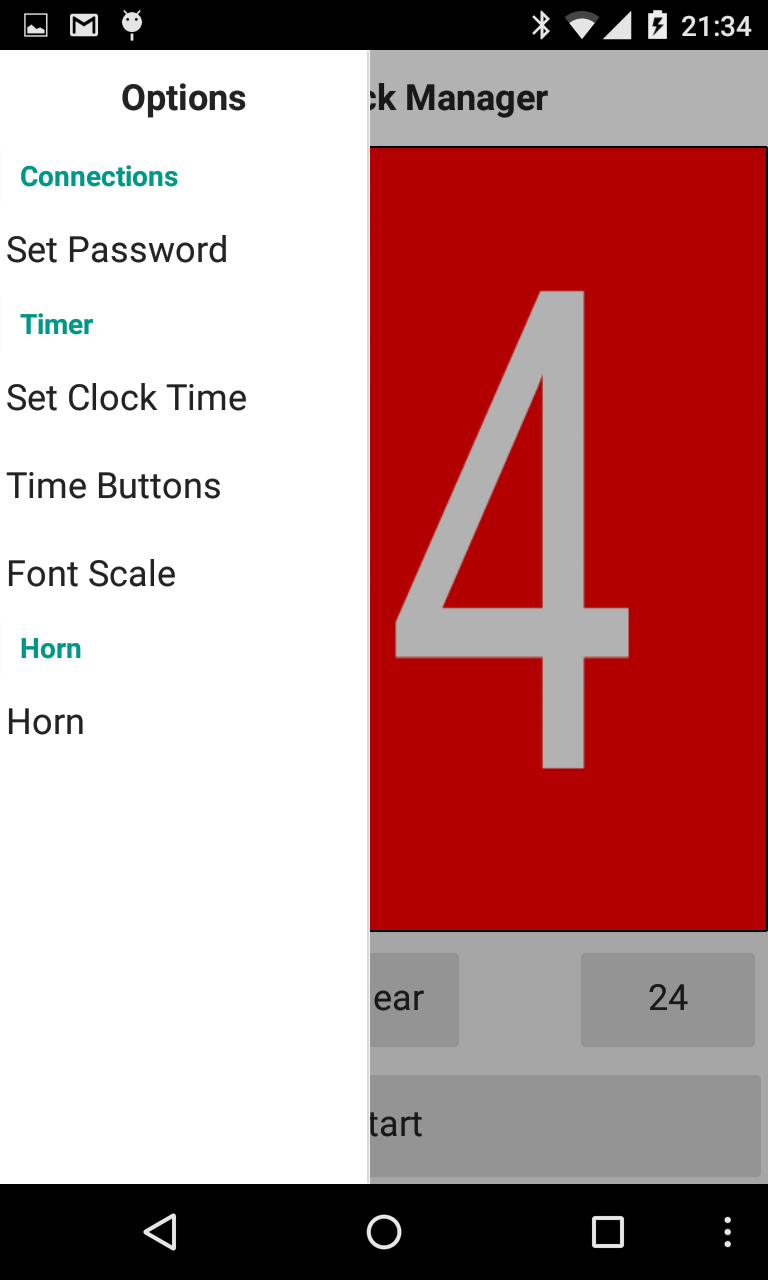Screen dimensions: 768x1280
Task: Select Time Buttons option
Action: click(x=114, y=486)
